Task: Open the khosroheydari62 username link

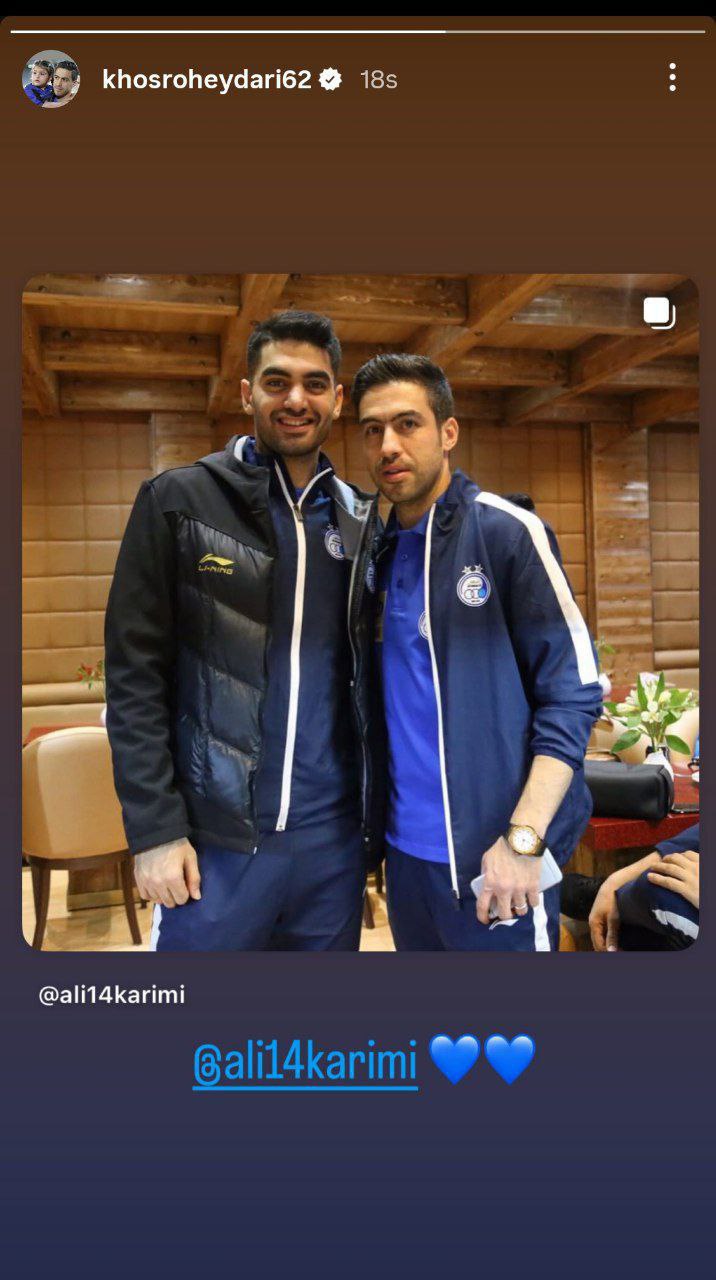Action: pos(206,80)
